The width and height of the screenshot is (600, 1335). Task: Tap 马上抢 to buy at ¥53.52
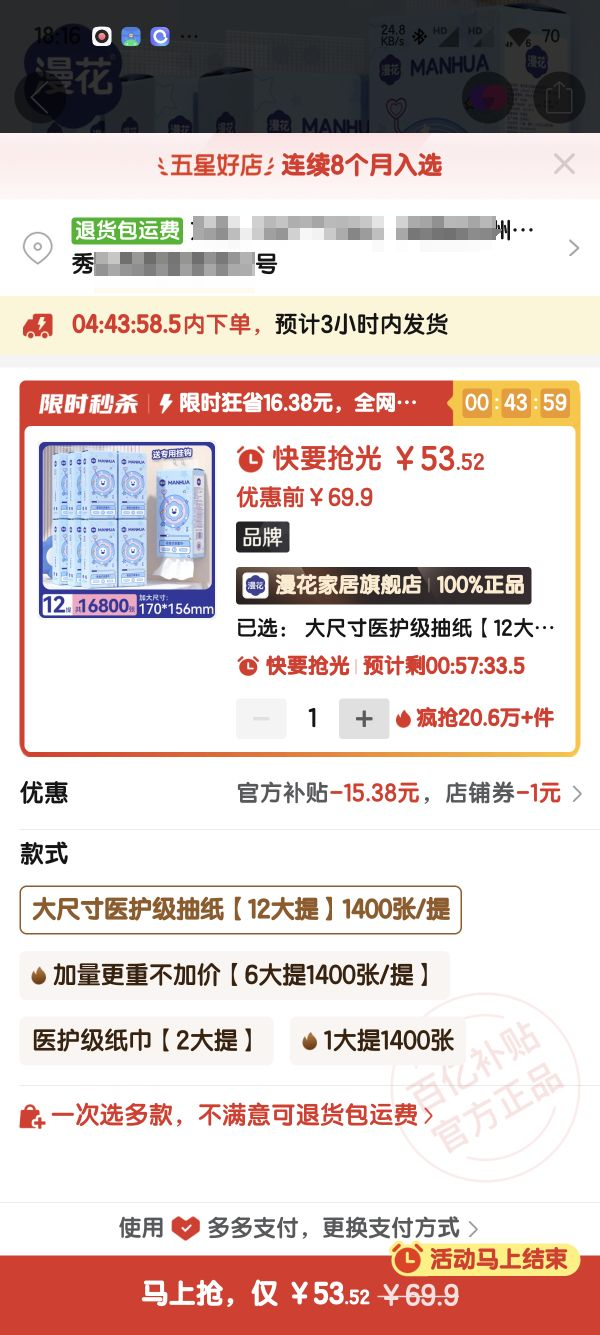point(300,1295)
